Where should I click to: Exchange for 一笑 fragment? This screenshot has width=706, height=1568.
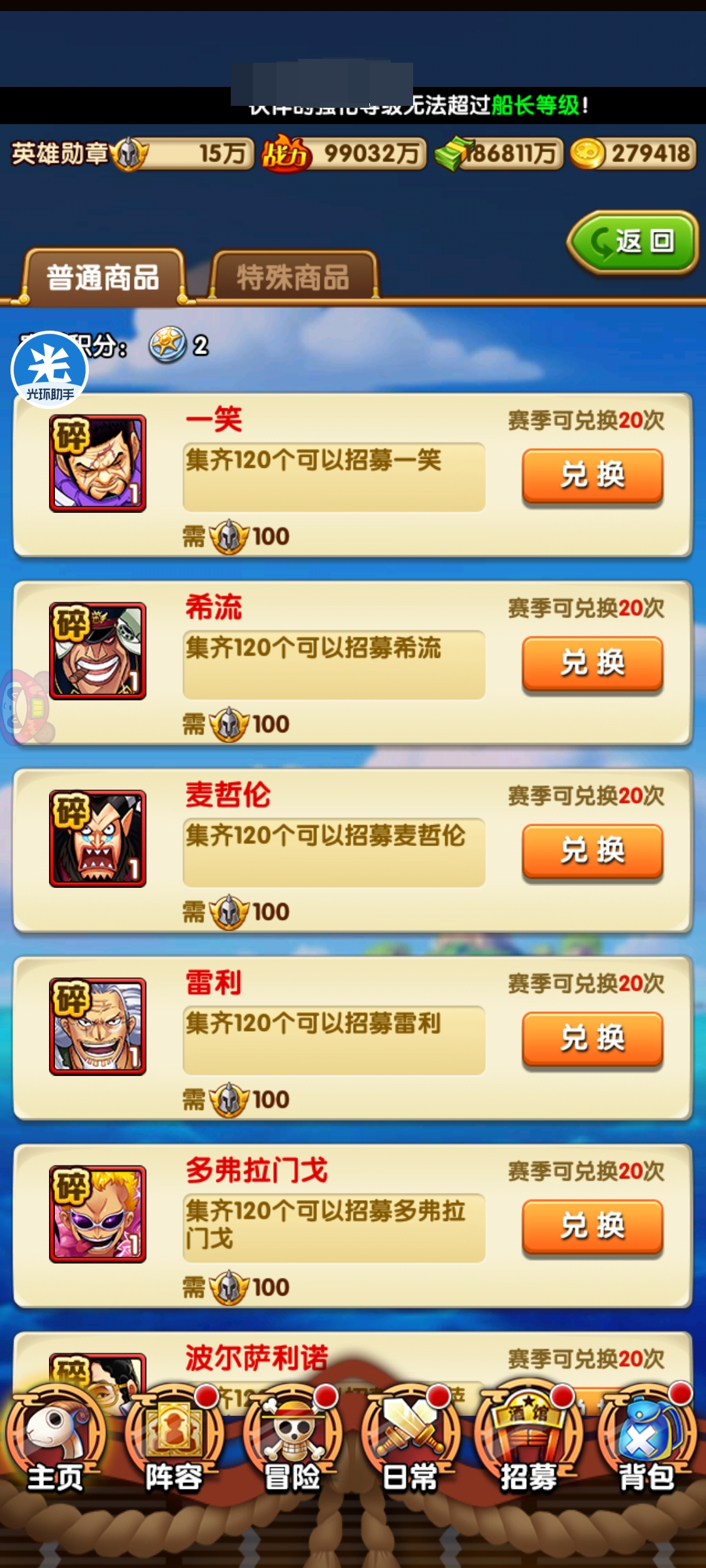click(x=592, y=475)
